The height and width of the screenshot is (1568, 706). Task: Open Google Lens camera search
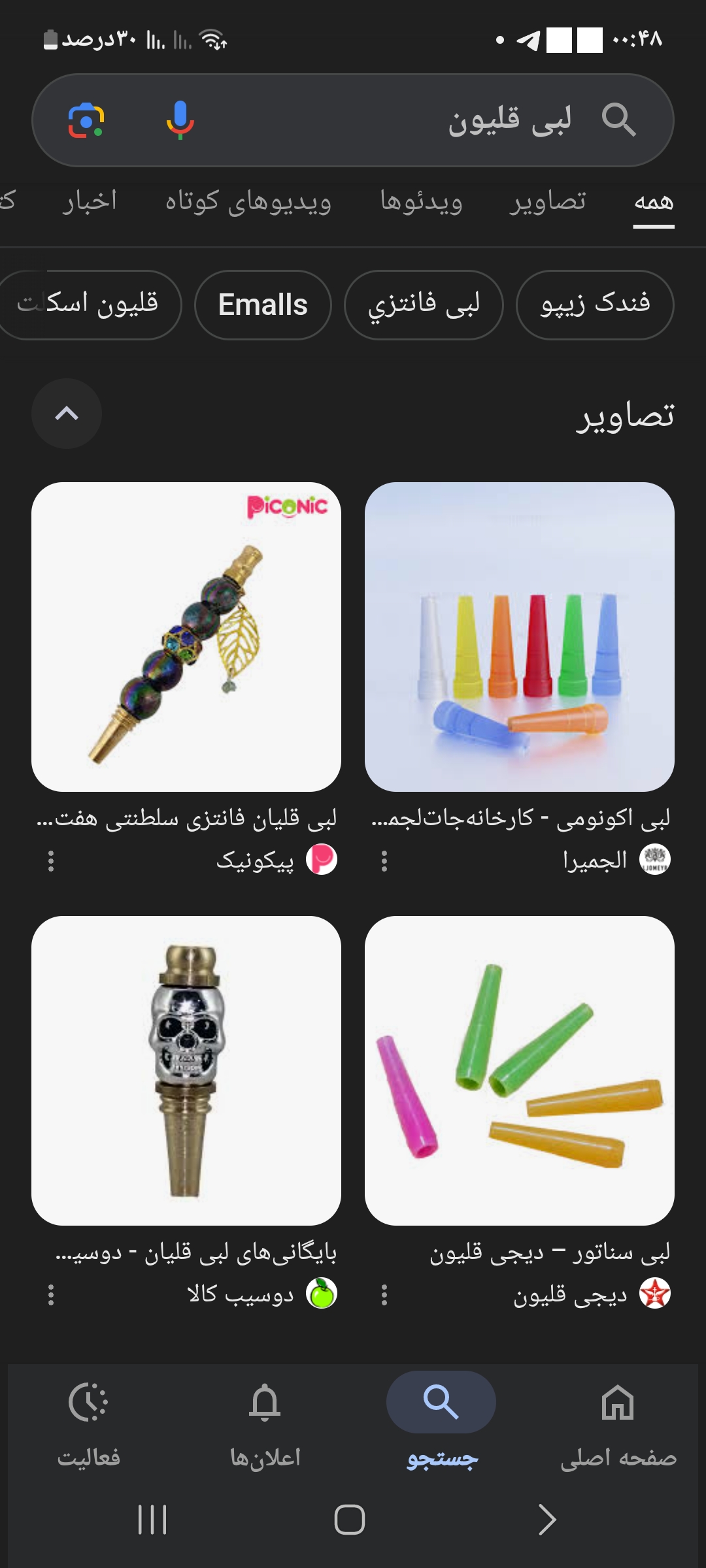click(86, 120)
